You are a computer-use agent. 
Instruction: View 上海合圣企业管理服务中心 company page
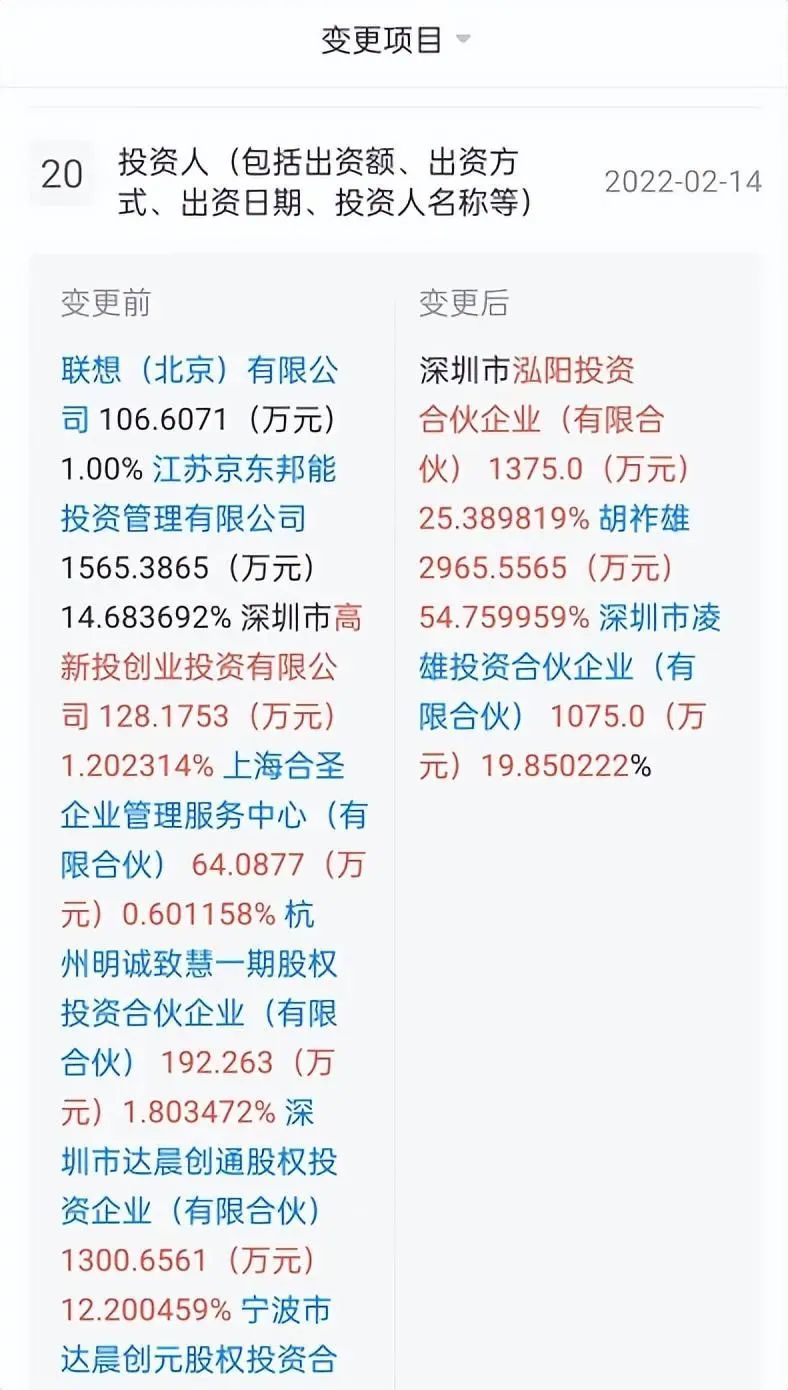click(214, 815)
